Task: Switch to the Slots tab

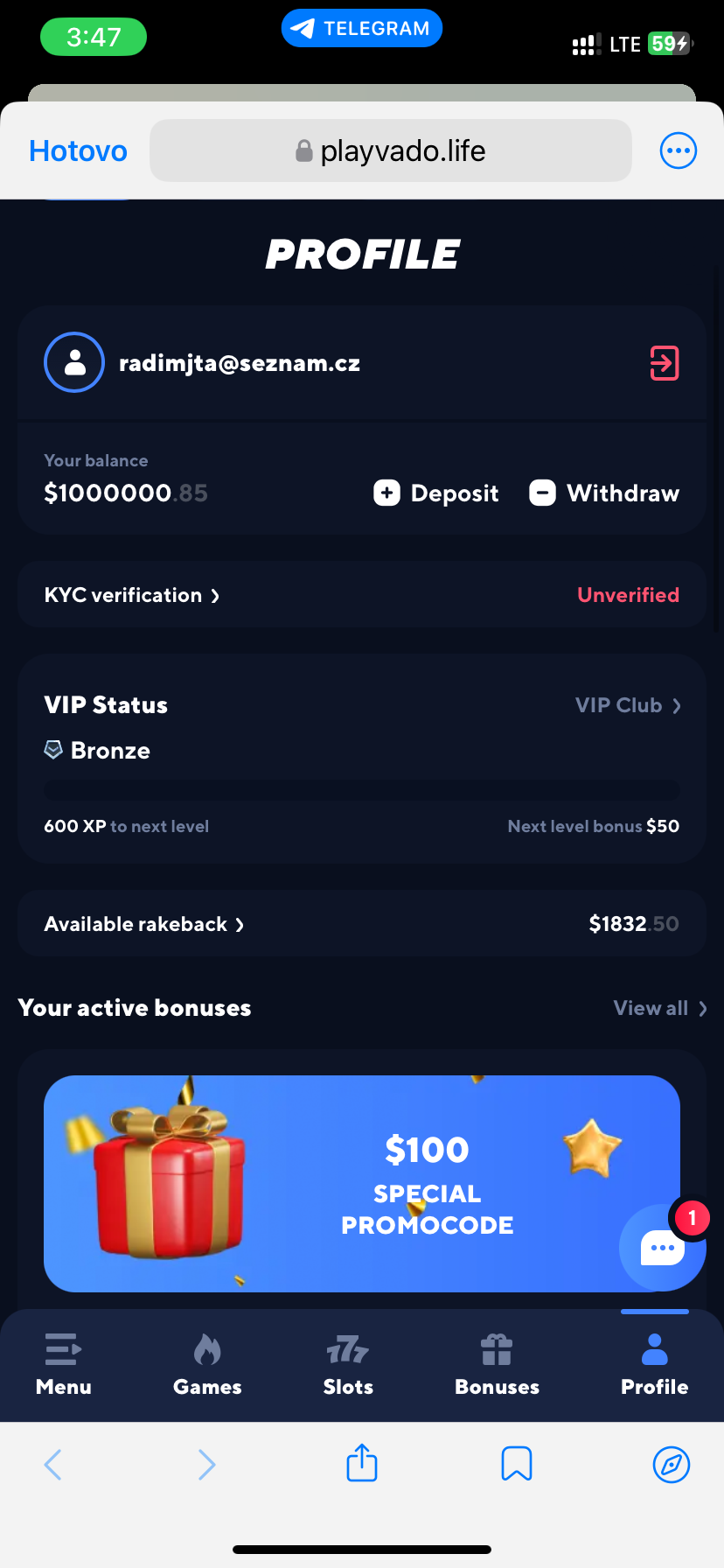Action: [x=348, y=1364]
